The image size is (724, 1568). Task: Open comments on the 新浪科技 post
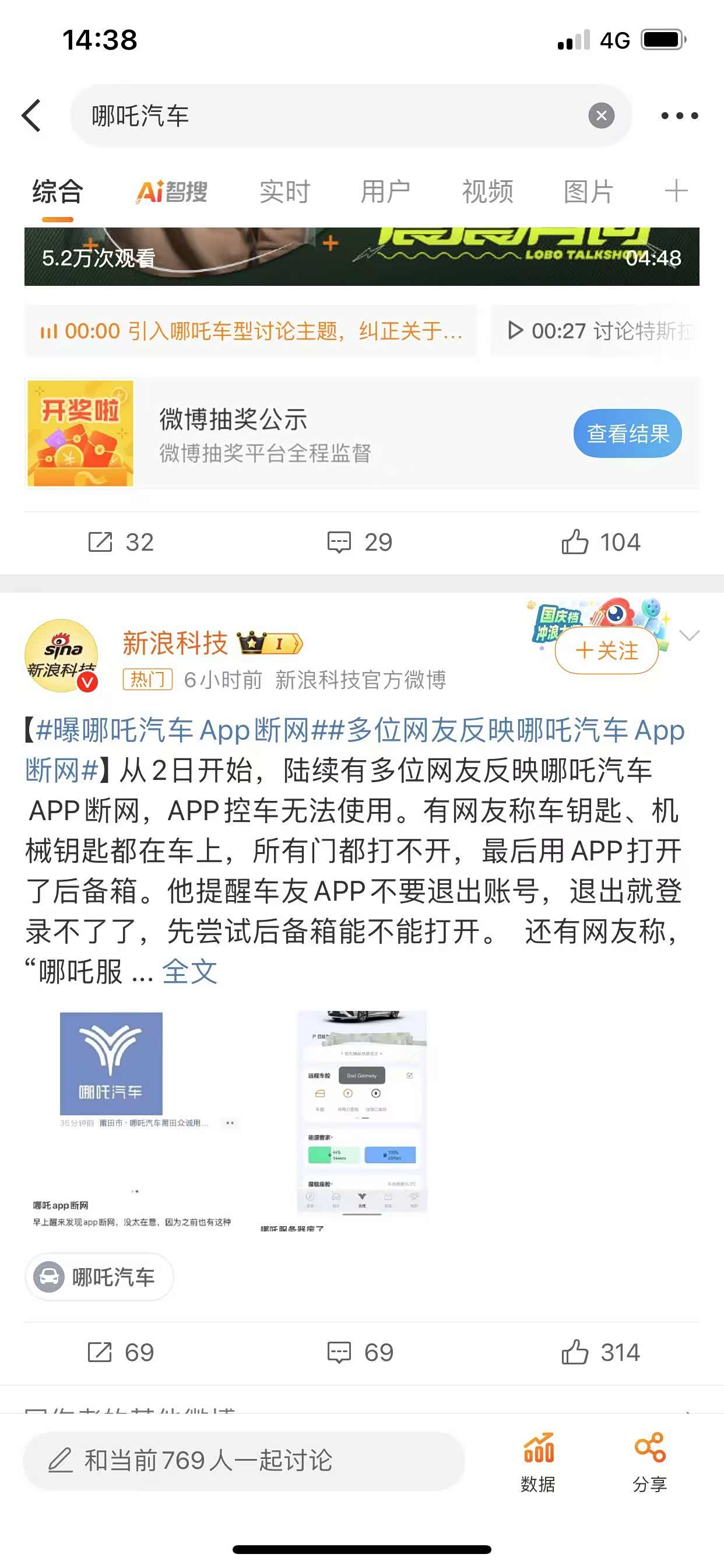[x=360, y=1353]
